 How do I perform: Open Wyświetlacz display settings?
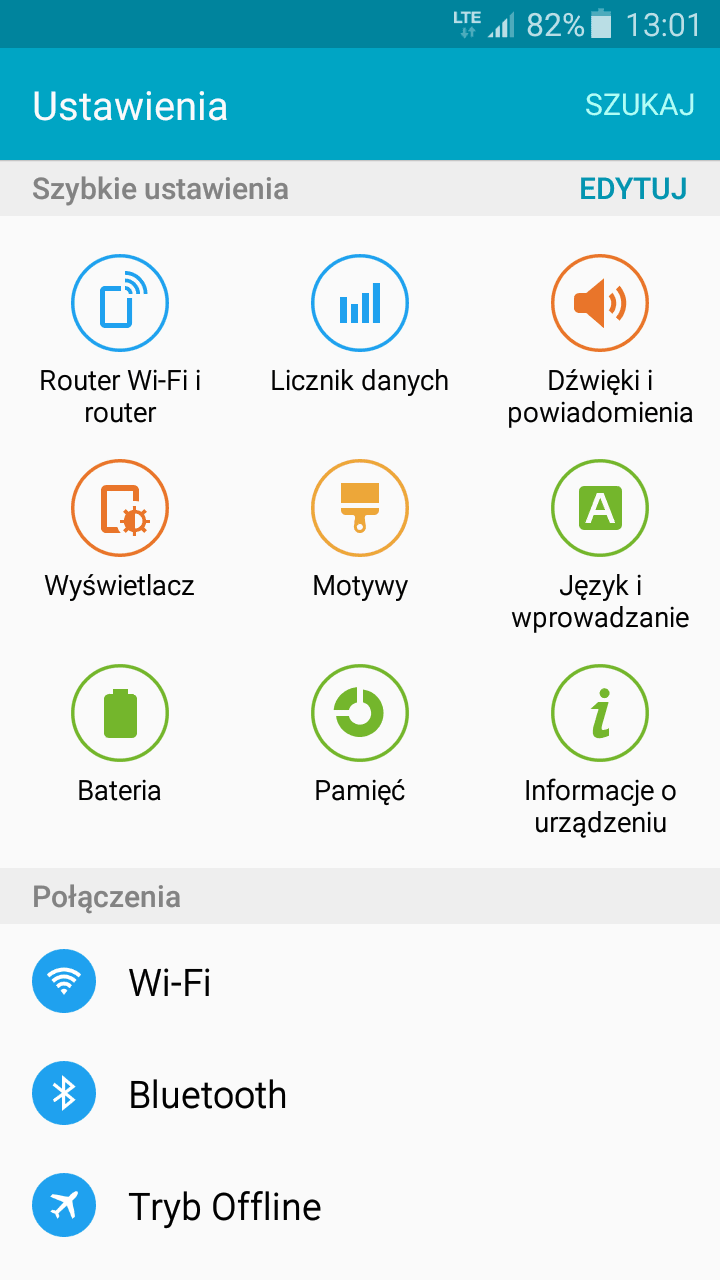click(x=120, y=530)
